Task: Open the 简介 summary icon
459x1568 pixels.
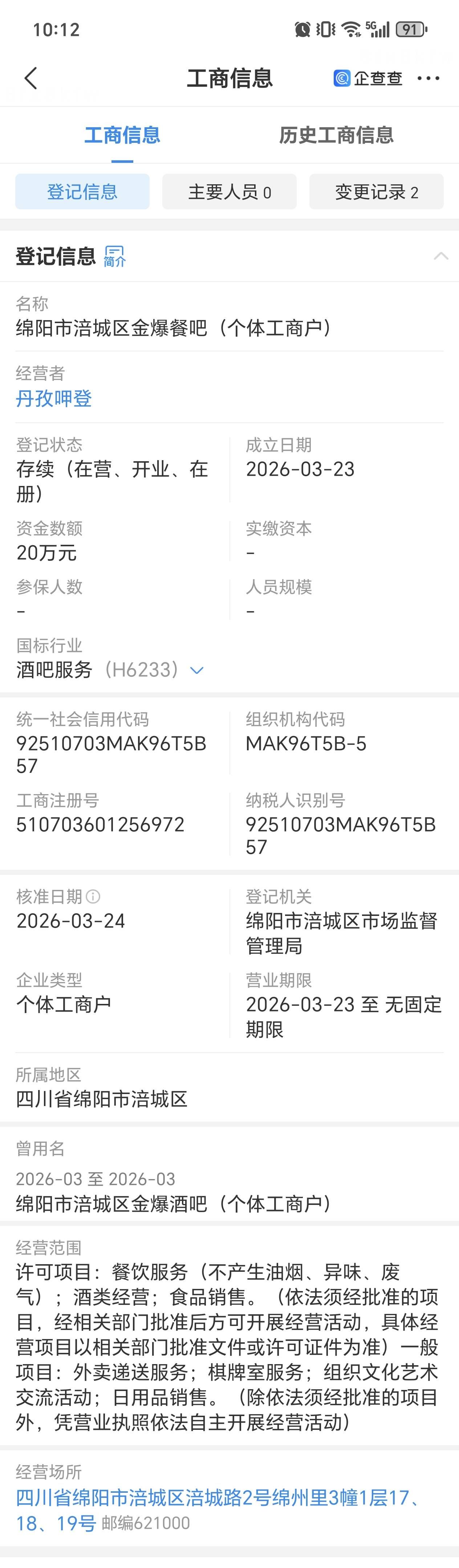Action: 114,256
